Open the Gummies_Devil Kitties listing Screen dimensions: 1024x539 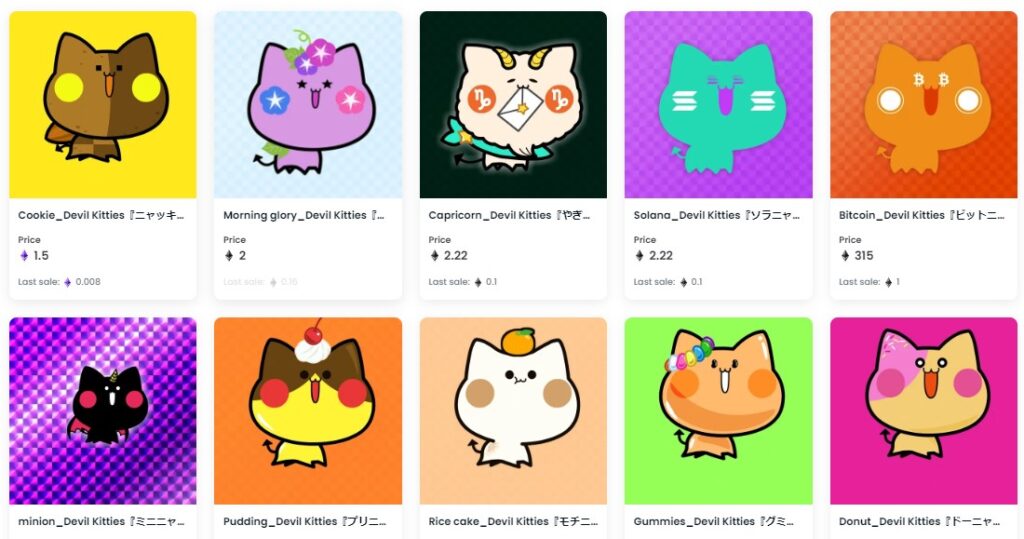(718, 410)
